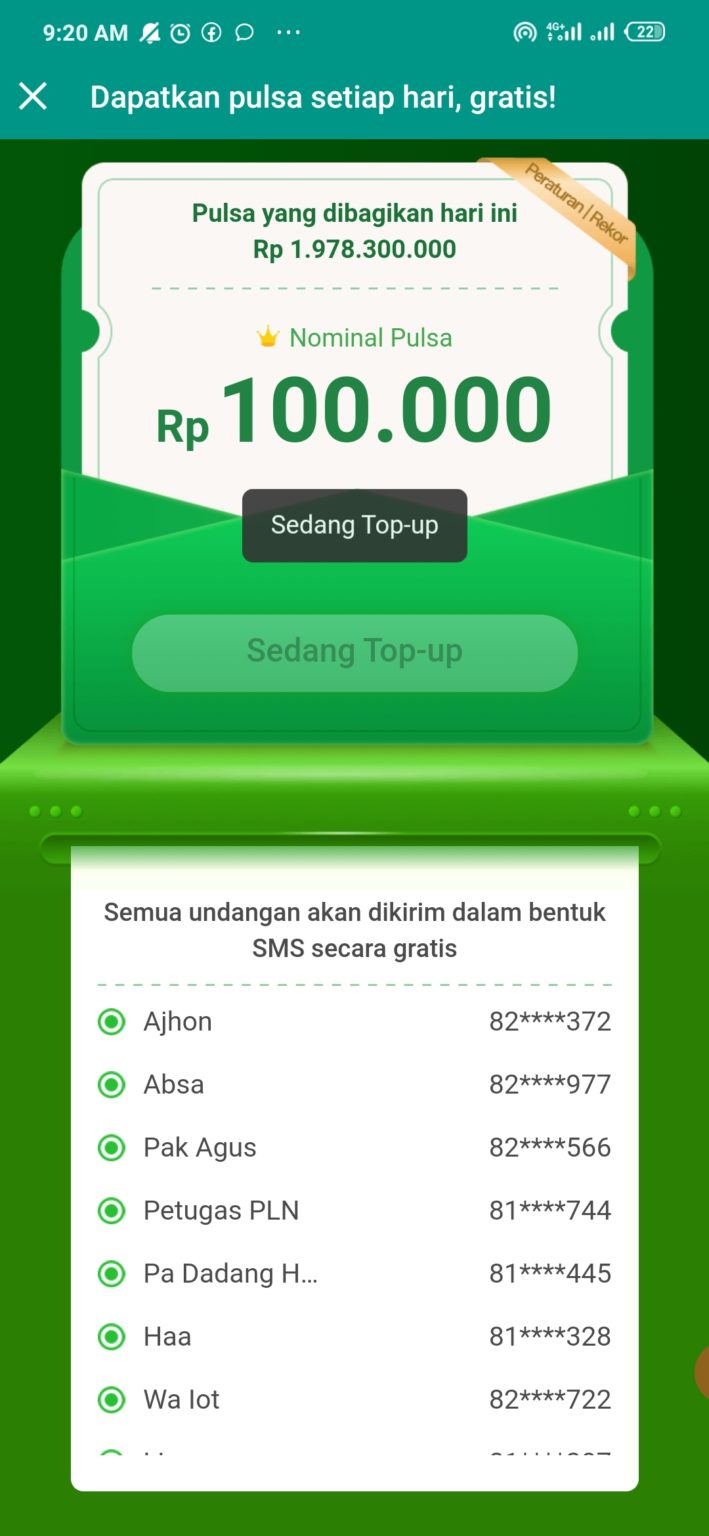Uncheck Pa Dadang H… contact
The width and height of the screenshot is (709, 1536).
(x=111, y=1274)
